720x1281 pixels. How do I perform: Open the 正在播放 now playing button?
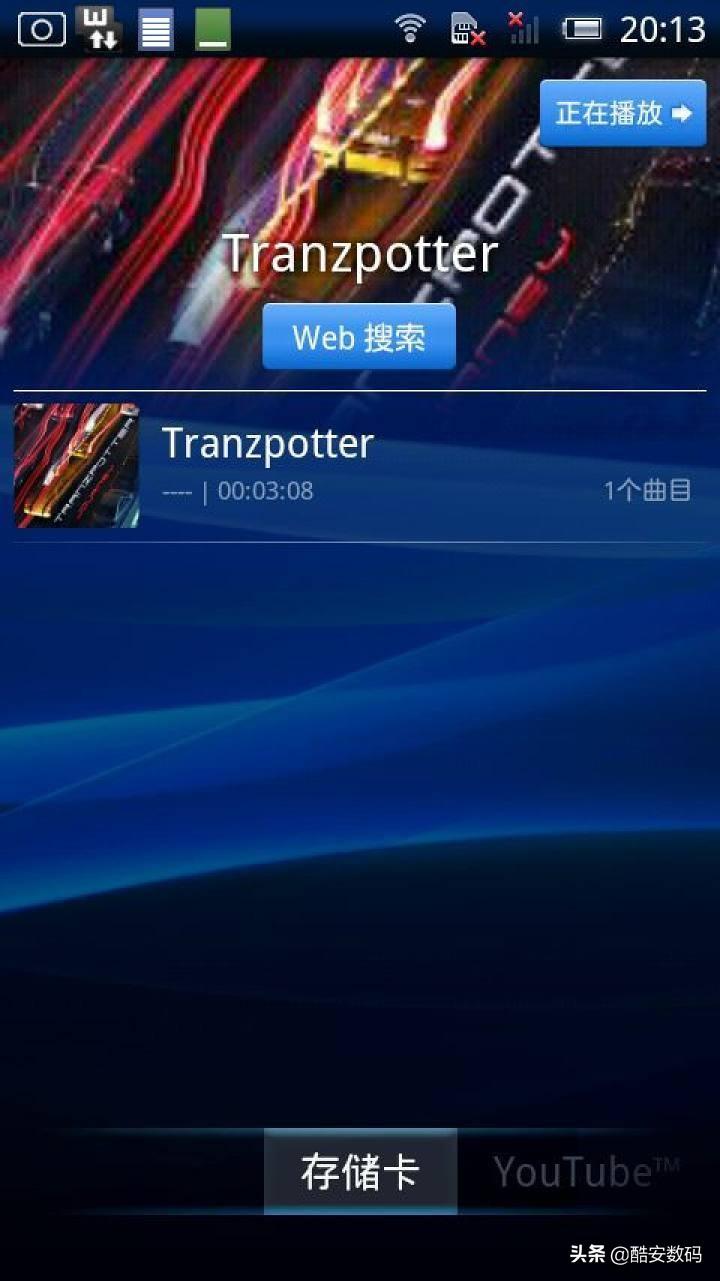coord(623,113)
